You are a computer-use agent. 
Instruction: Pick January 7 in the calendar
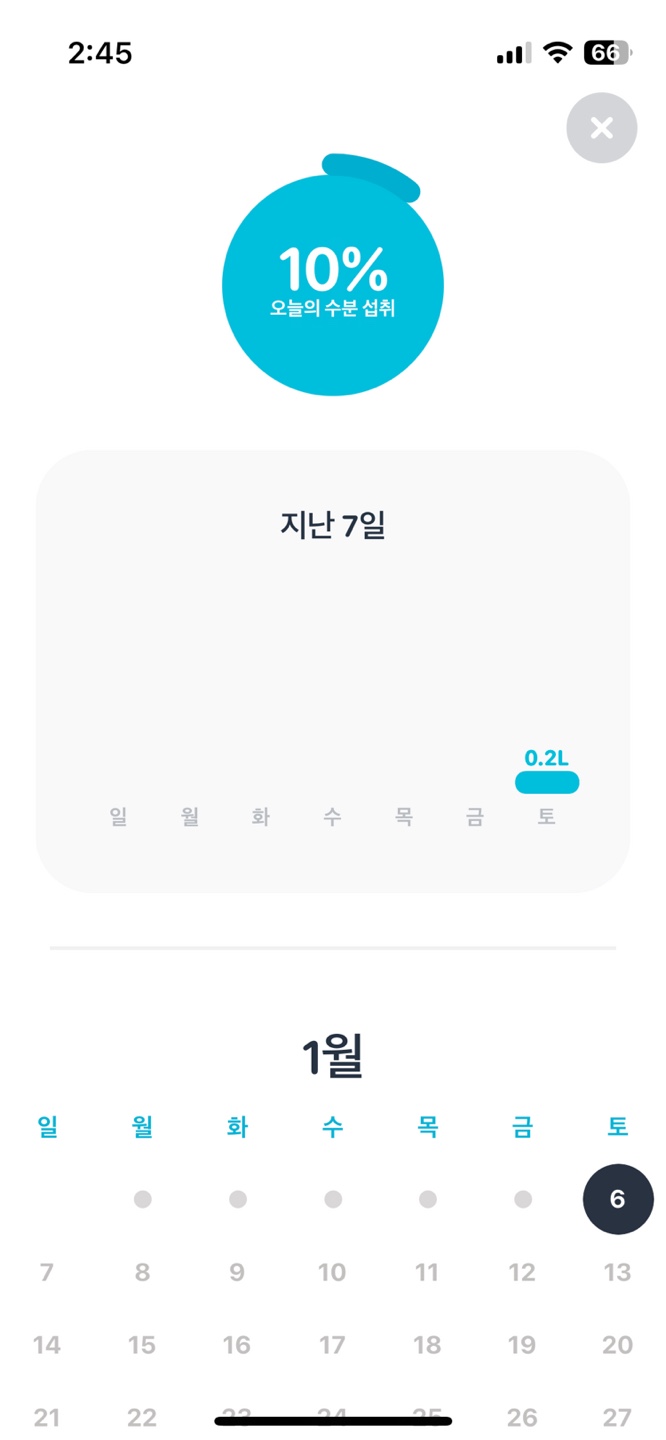pyautogui.click(x=47, y=1272)
